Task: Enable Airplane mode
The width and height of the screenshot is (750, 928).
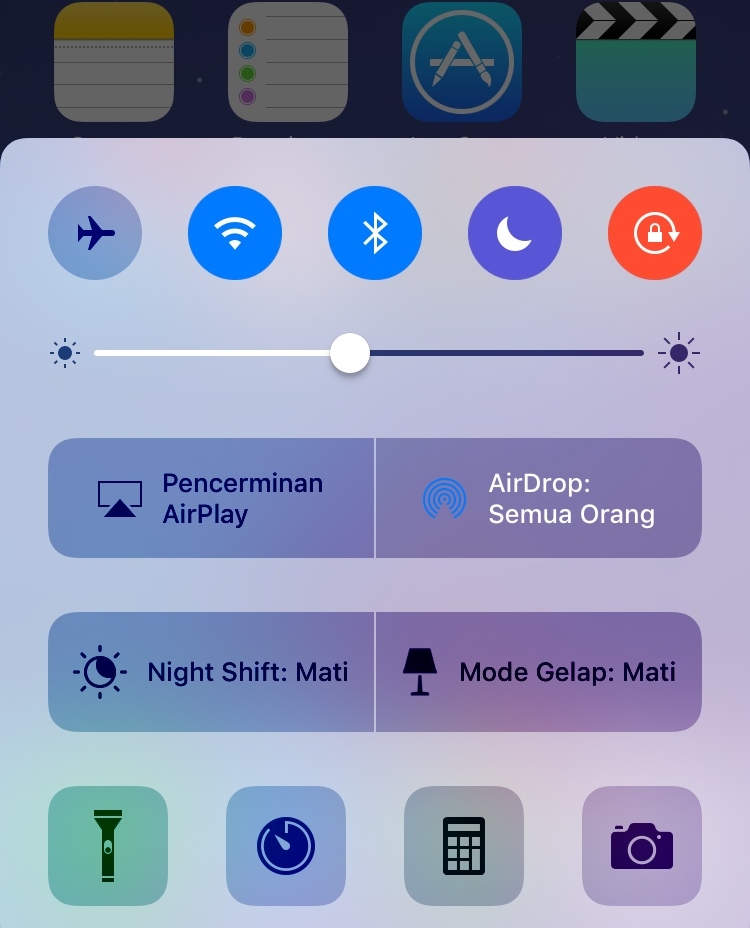Action: [x=95, y=234]
